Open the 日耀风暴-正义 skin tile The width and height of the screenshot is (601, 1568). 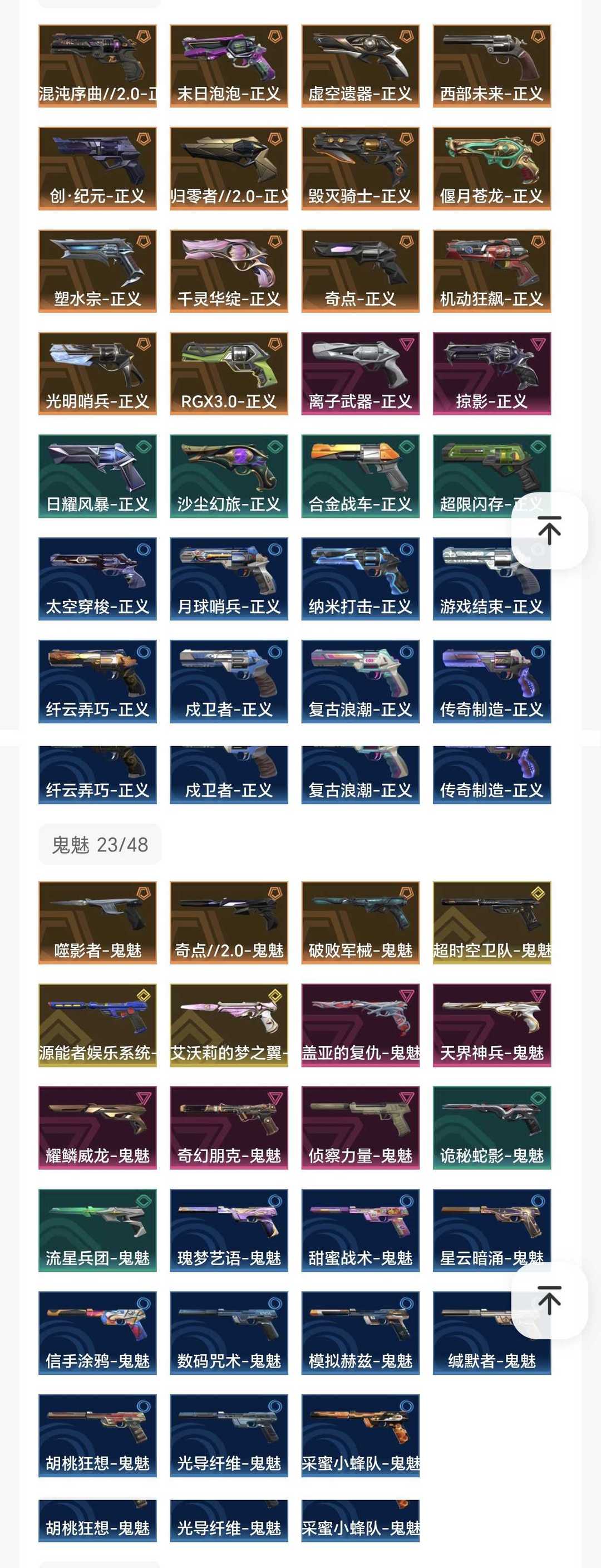(97, 476)
